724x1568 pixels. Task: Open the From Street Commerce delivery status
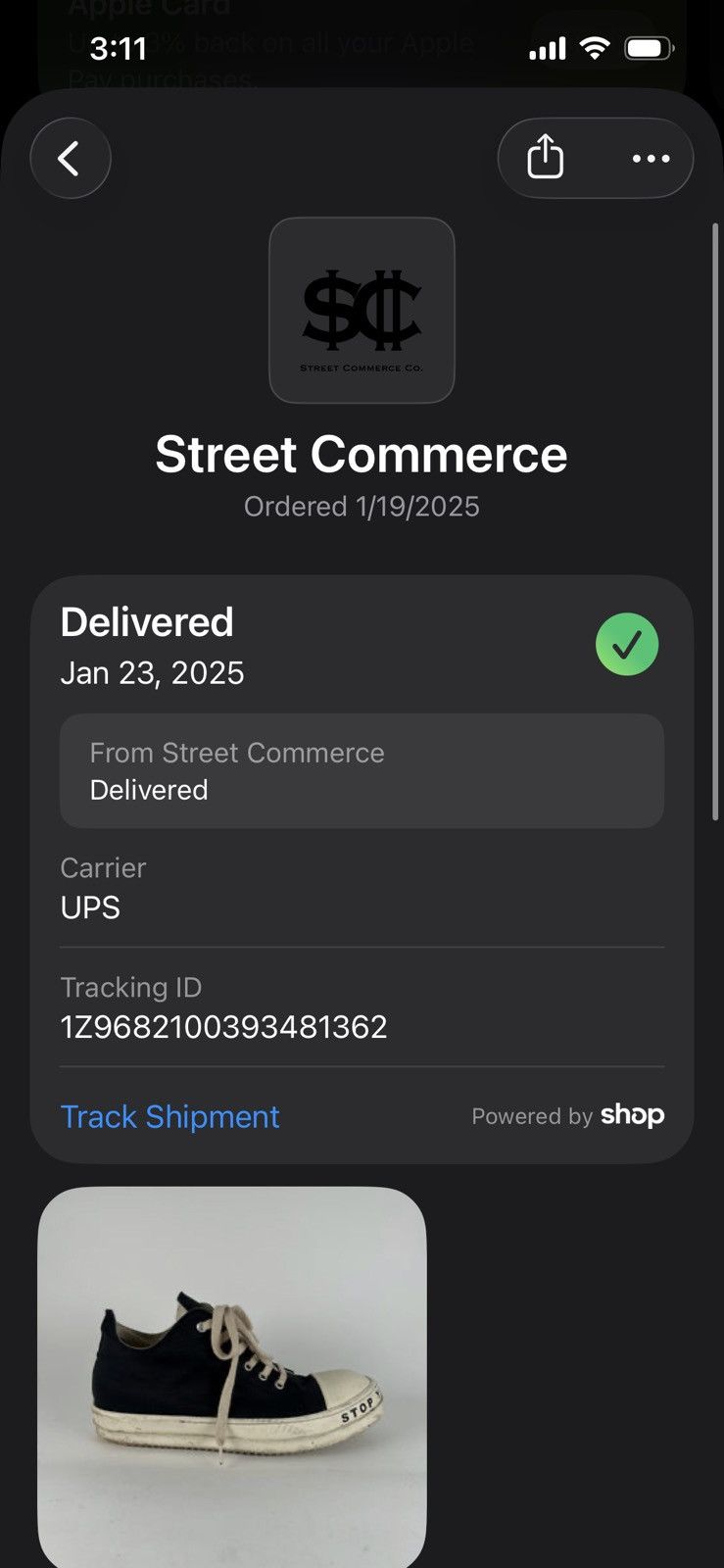362,771
